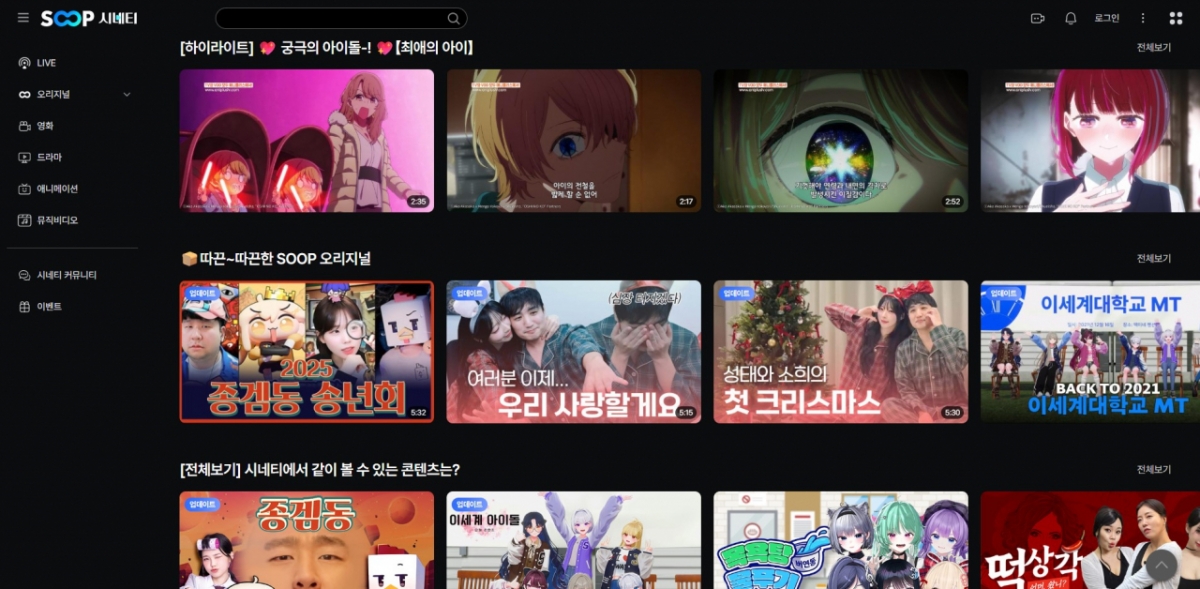This screenshot has width=1200, height=589.
Task: Select 영화 in the sidebar
Action: (x=45, y=126)
